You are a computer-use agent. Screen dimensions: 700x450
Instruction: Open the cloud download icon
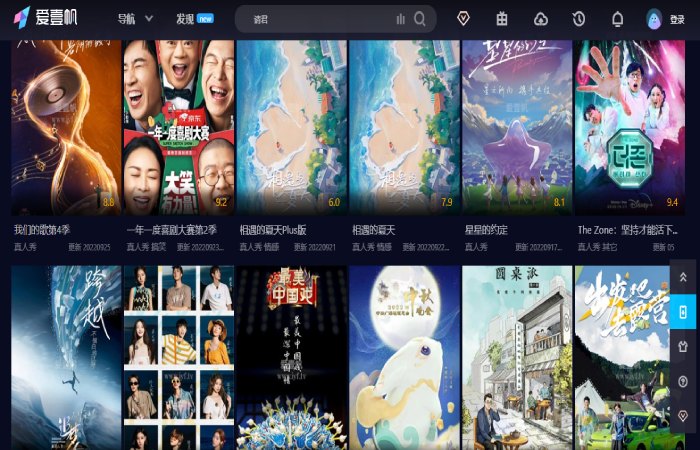pyautogui.click(x=541, y=19)
